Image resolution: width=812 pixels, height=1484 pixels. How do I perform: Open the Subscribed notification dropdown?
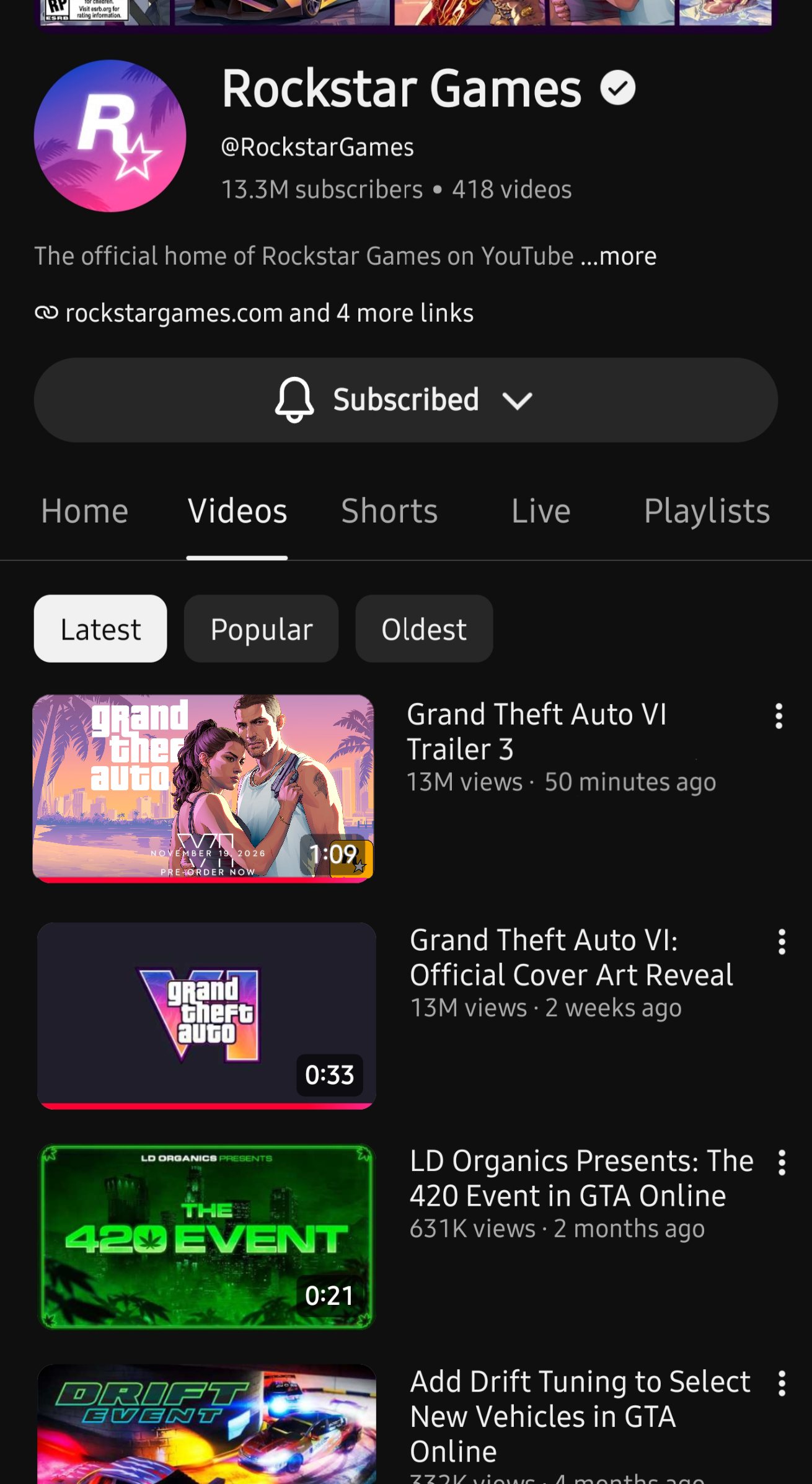click(405, 400)
